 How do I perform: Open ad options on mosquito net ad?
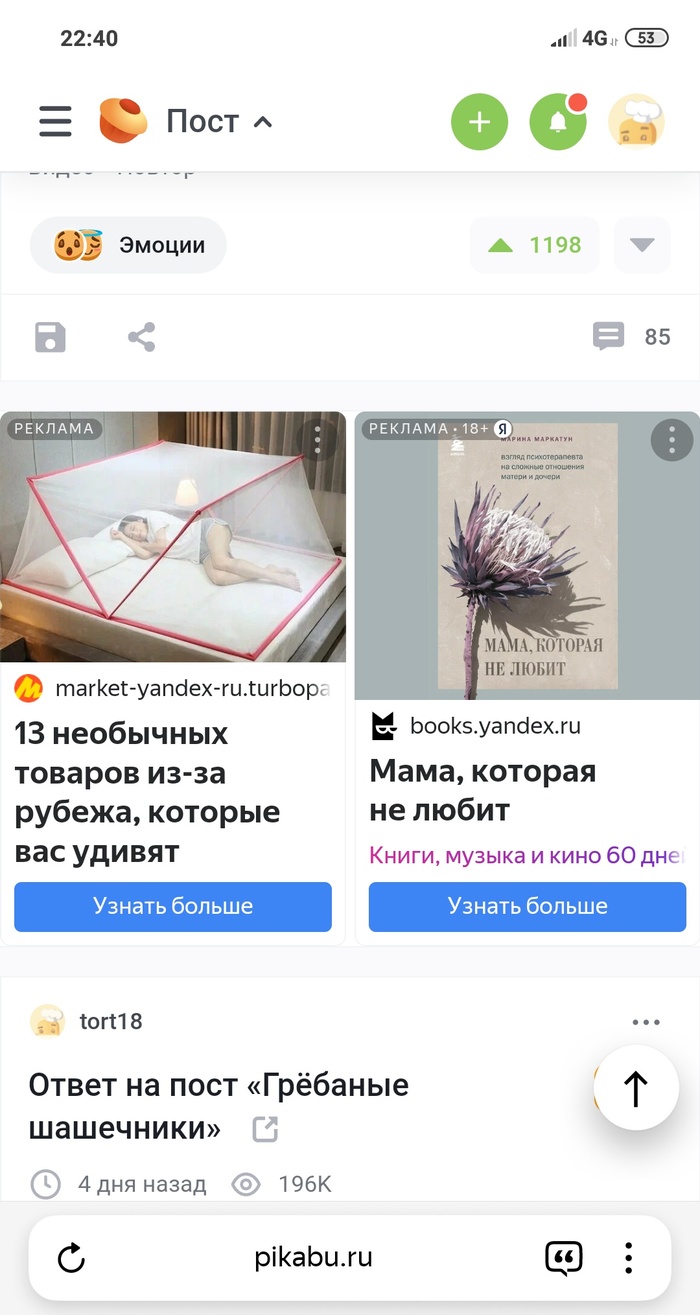point(317,440)
